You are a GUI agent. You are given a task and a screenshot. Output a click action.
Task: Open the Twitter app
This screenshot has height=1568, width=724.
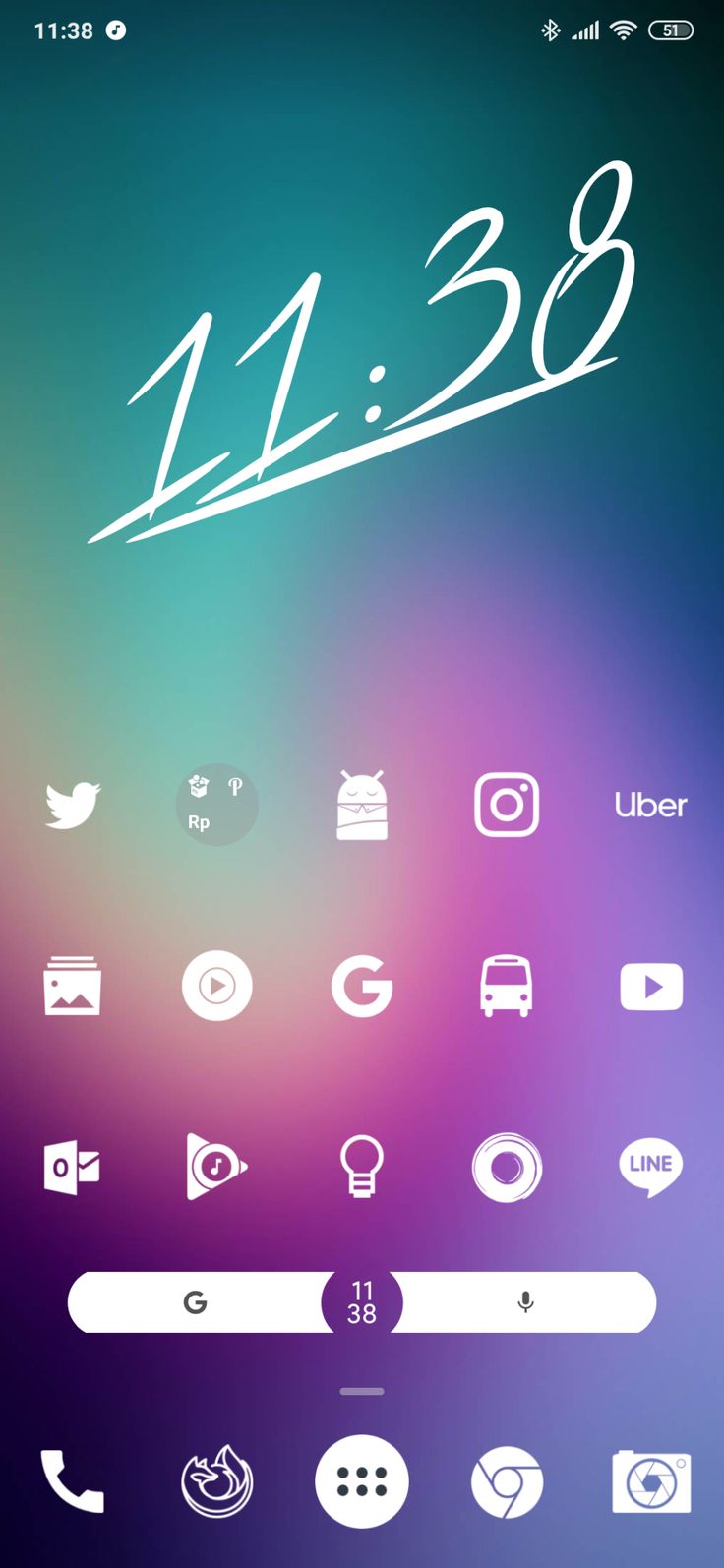click(73, 805)
